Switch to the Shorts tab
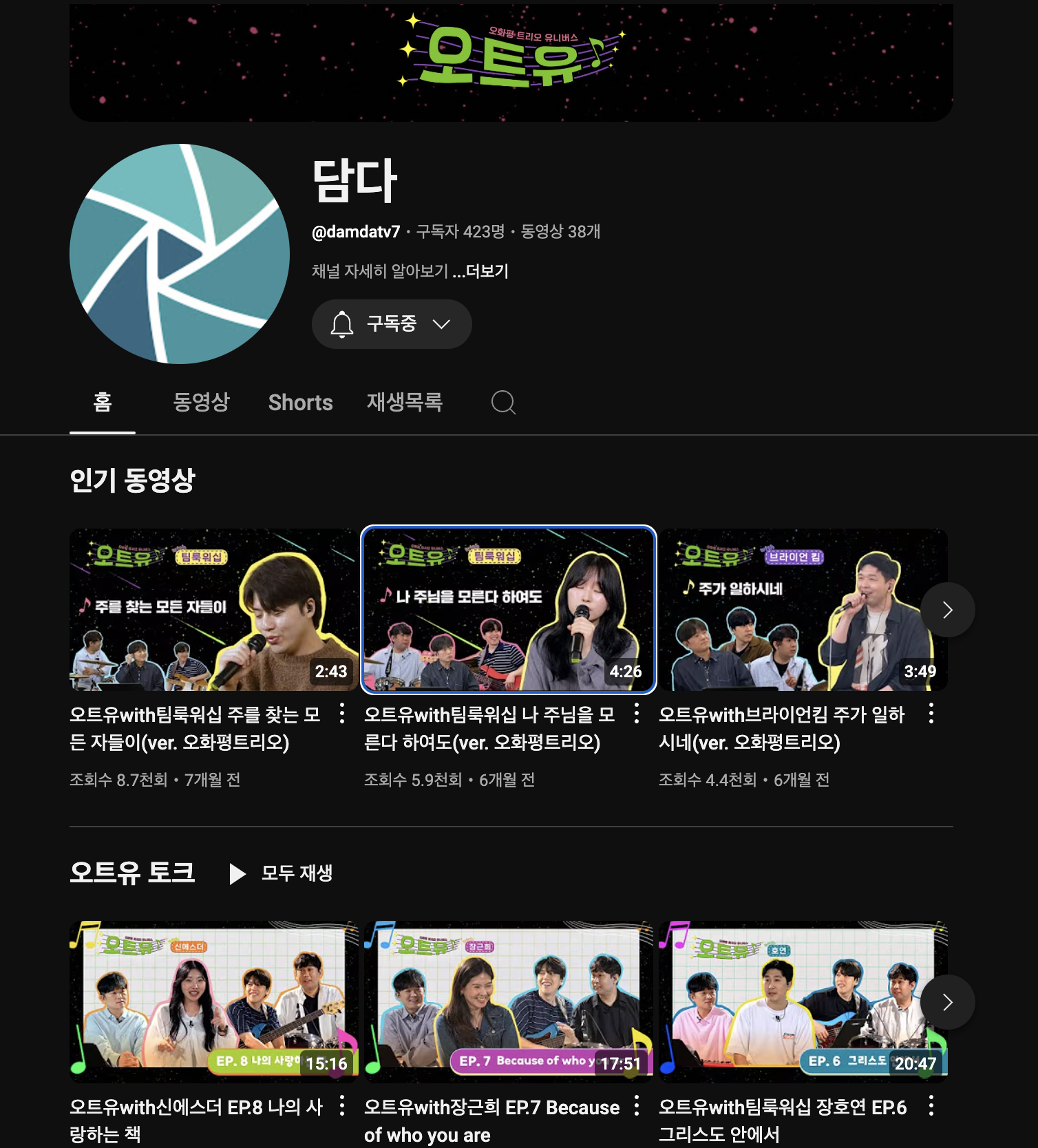This screenshot has height=1148, width=1038. [300, 403]
